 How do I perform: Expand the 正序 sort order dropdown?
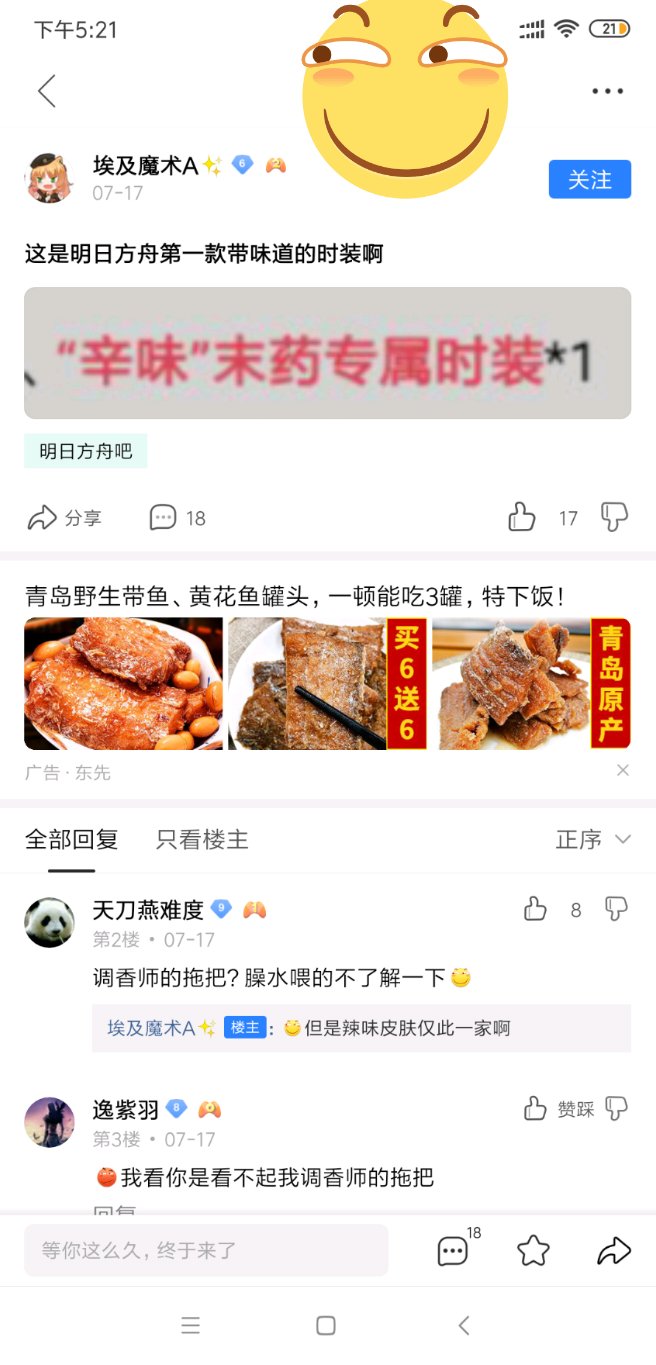[x=593, y=840]
